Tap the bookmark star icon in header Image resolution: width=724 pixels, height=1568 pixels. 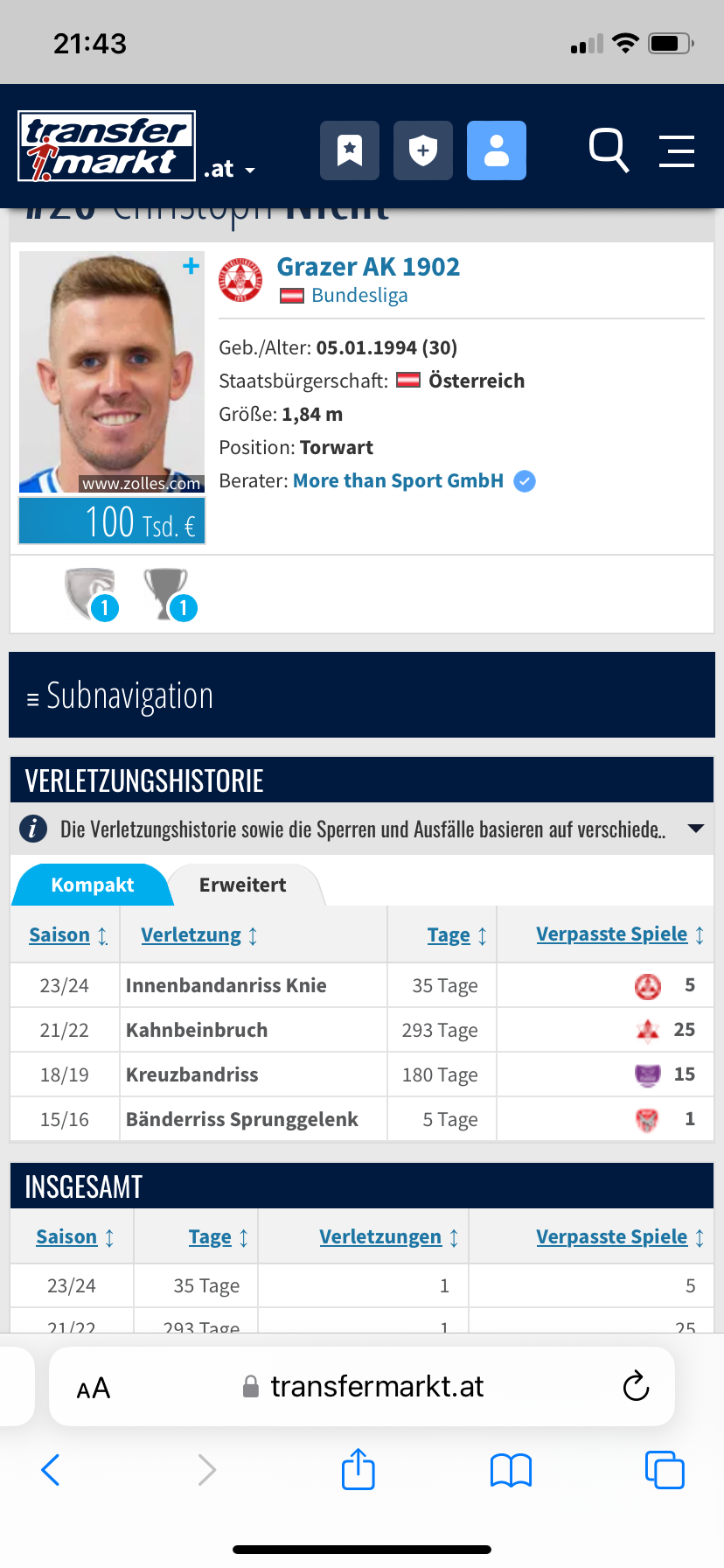pyautogui.click(x=350, y=150)
